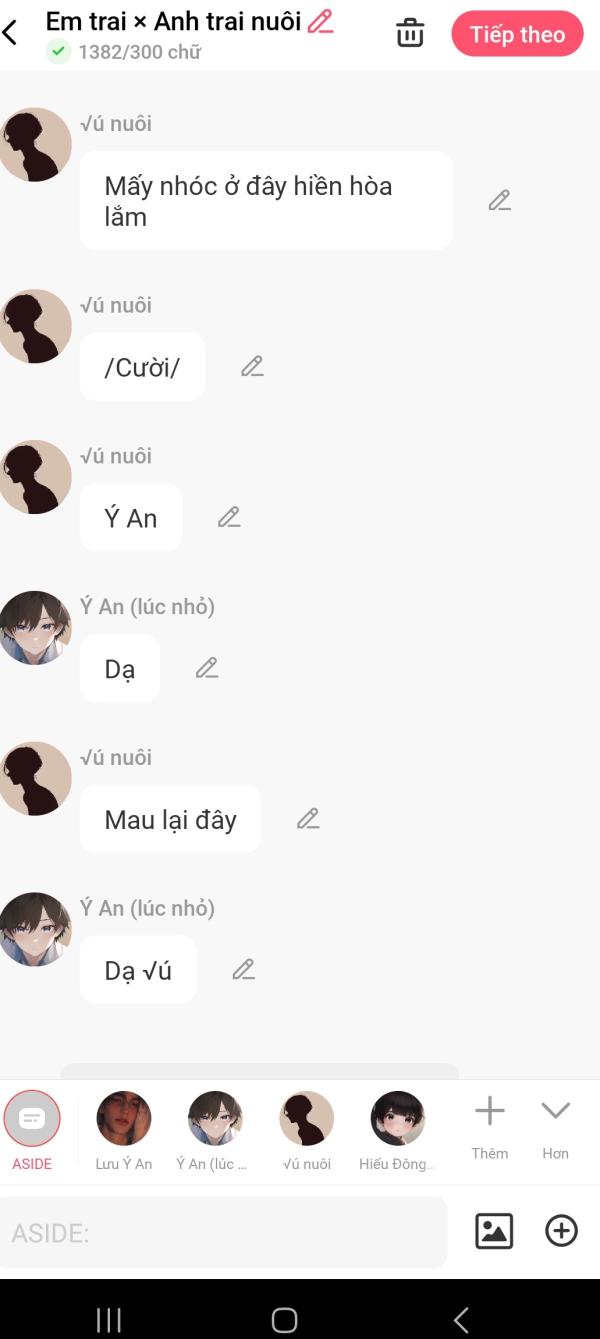Select the ASIDE narrator option

pyautogui.click(x=32, y=1131)
